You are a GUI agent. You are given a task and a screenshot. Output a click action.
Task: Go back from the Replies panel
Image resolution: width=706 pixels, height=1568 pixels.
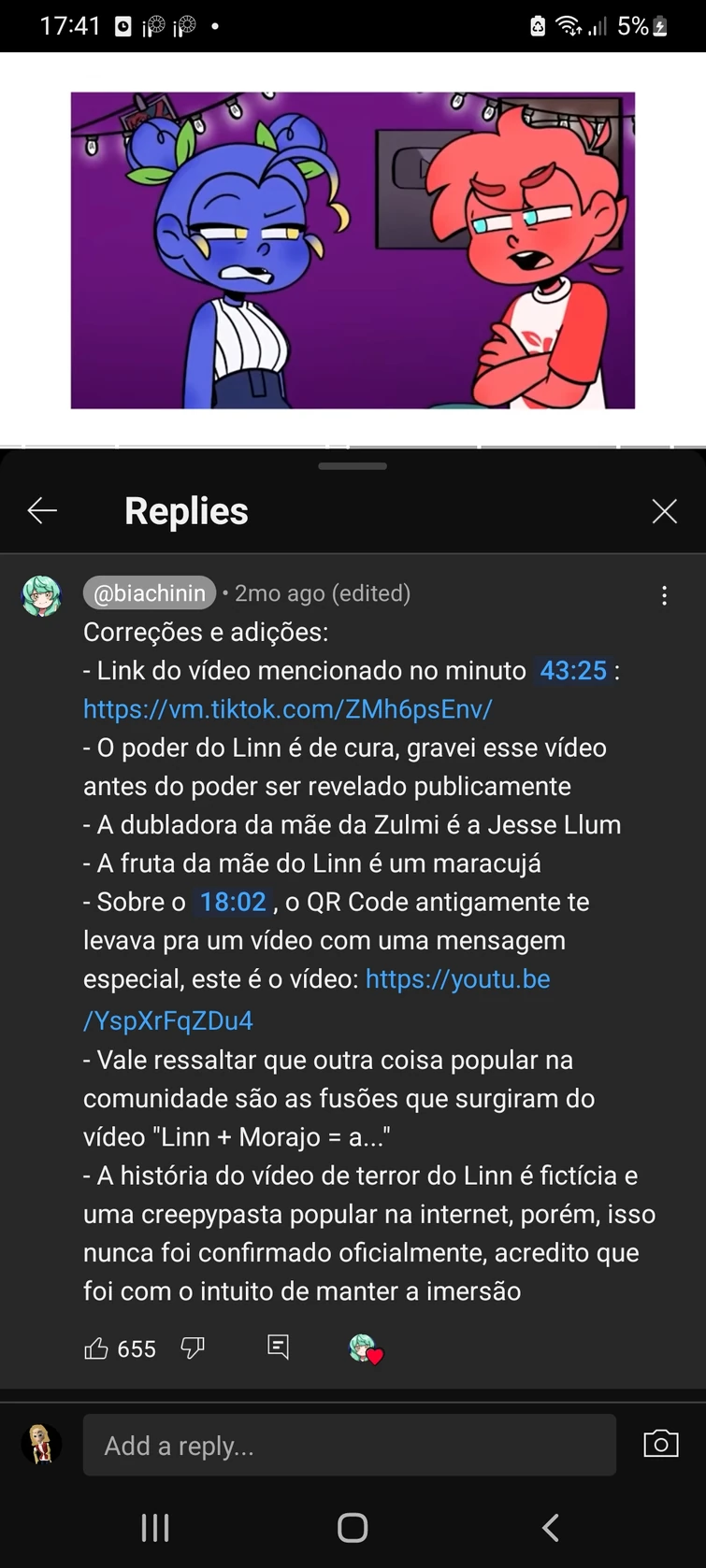tap(42, 510)
